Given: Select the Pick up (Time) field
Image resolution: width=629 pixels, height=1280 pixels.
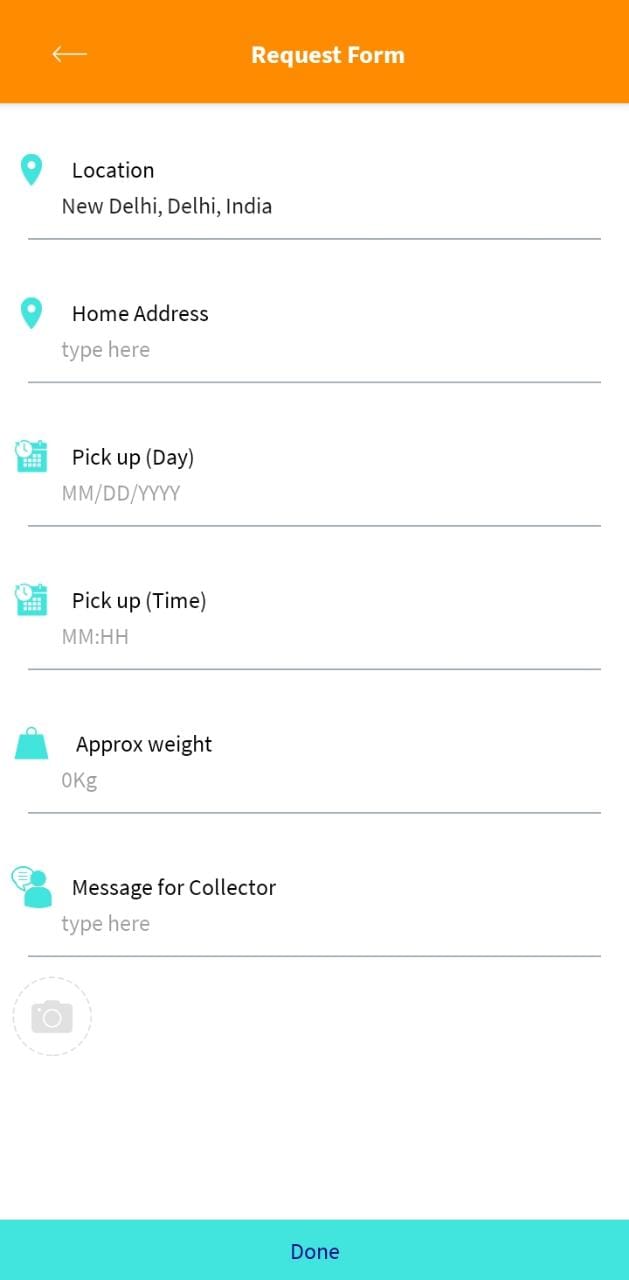Looking at the screenshot, I should click(x=314, y=637).
